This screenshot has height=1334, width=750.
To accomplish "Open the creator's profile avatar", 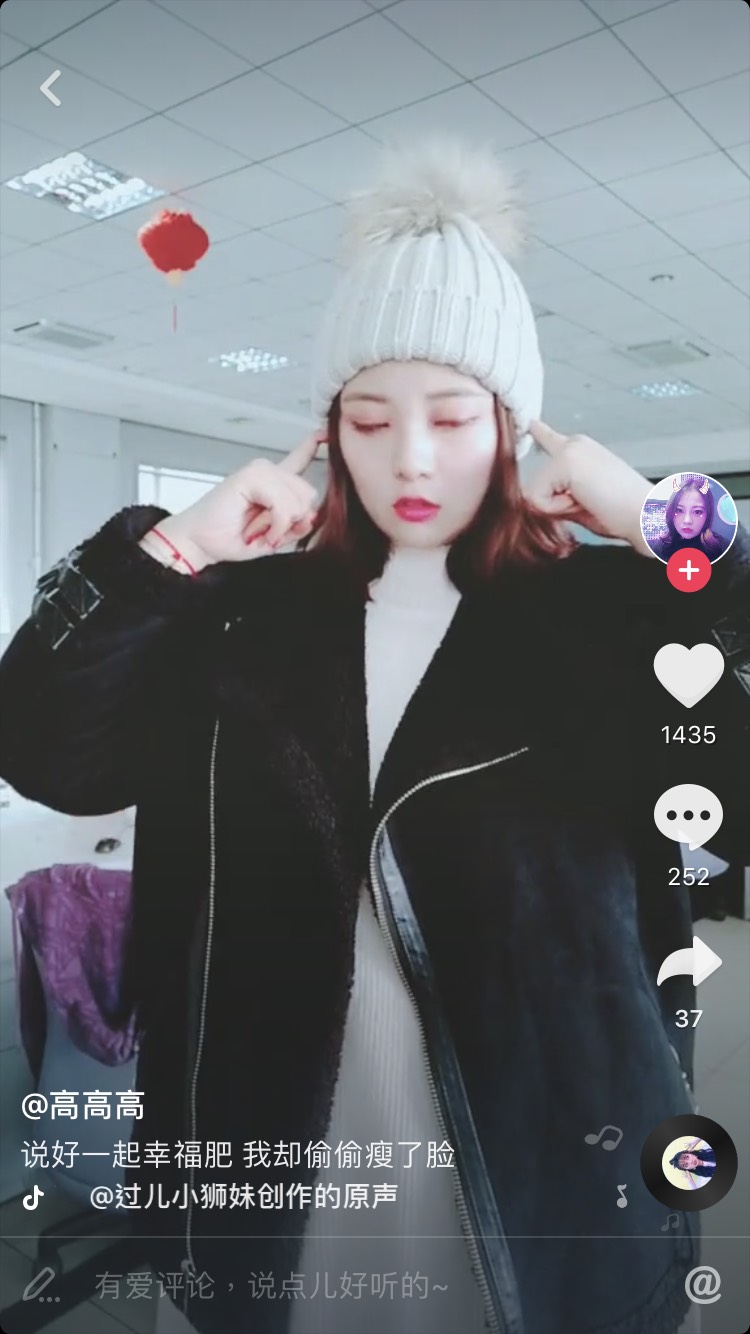I will click(x=688, y=518).
